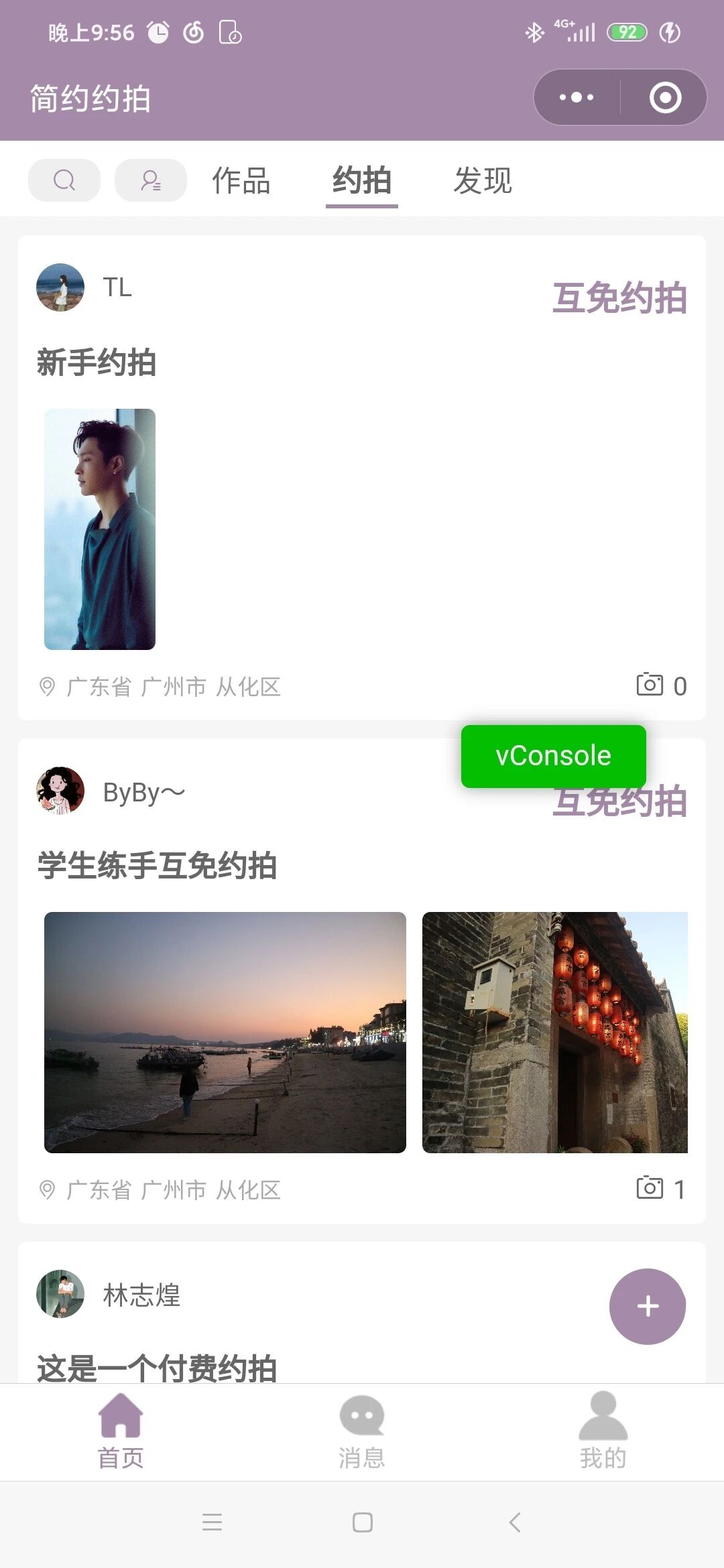The height and width of the screenshot is (1568, 724).
Task: Tap the system back button
Action: (x=515, y=1522)
